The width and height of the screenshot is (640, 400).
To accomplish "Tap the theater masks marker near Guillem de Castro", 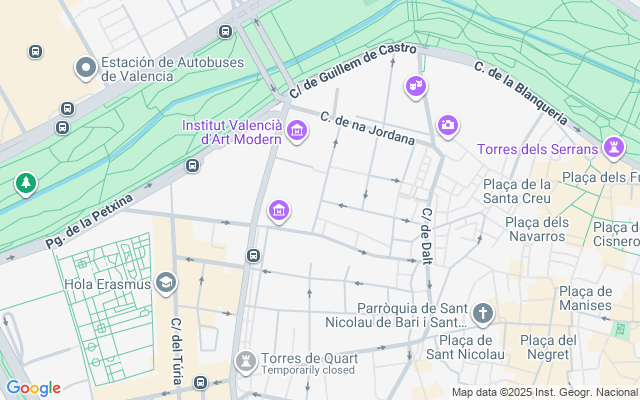I will [x=415, y=88].
